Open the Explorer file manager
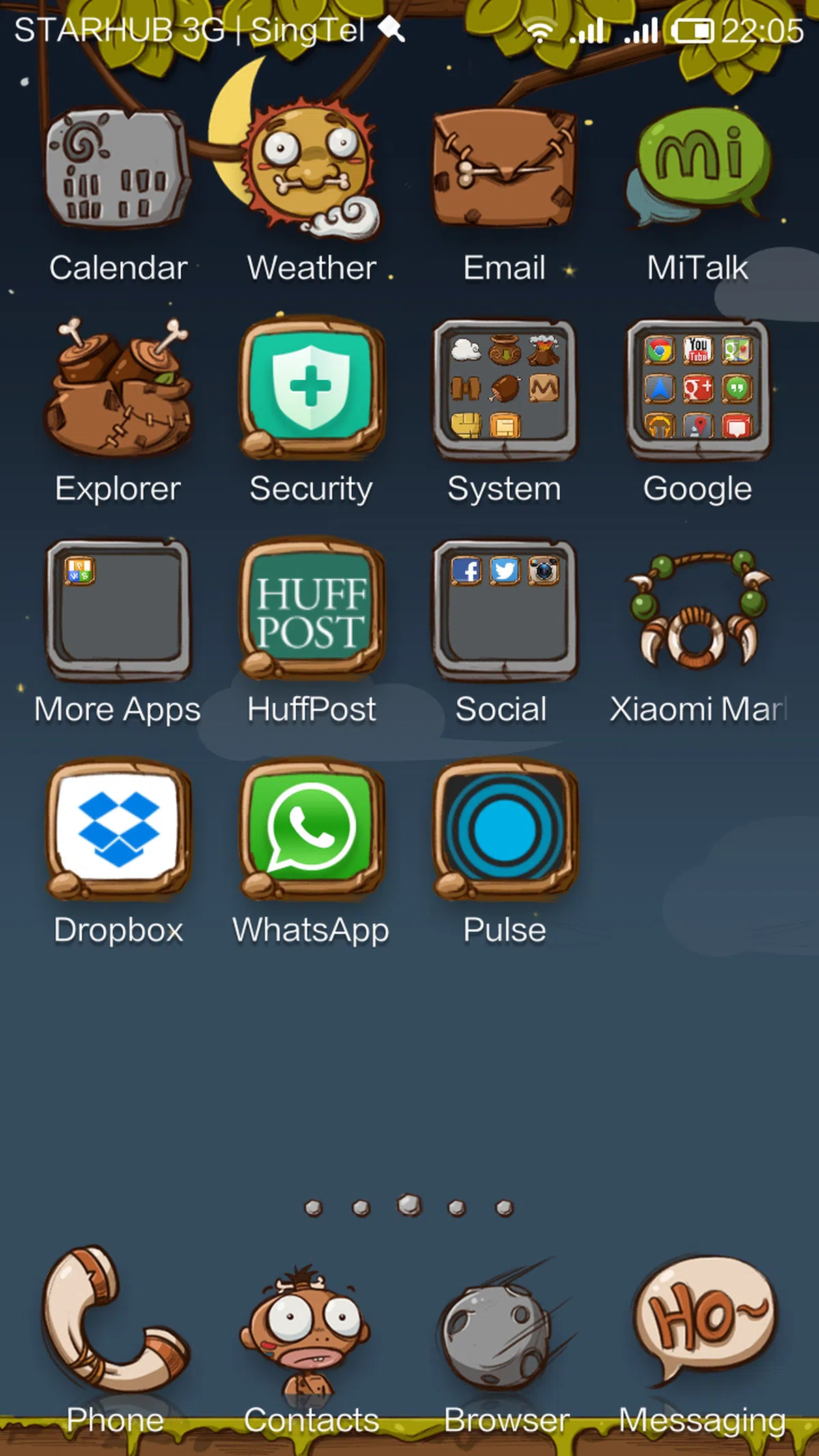 click(x=118, y=389)
